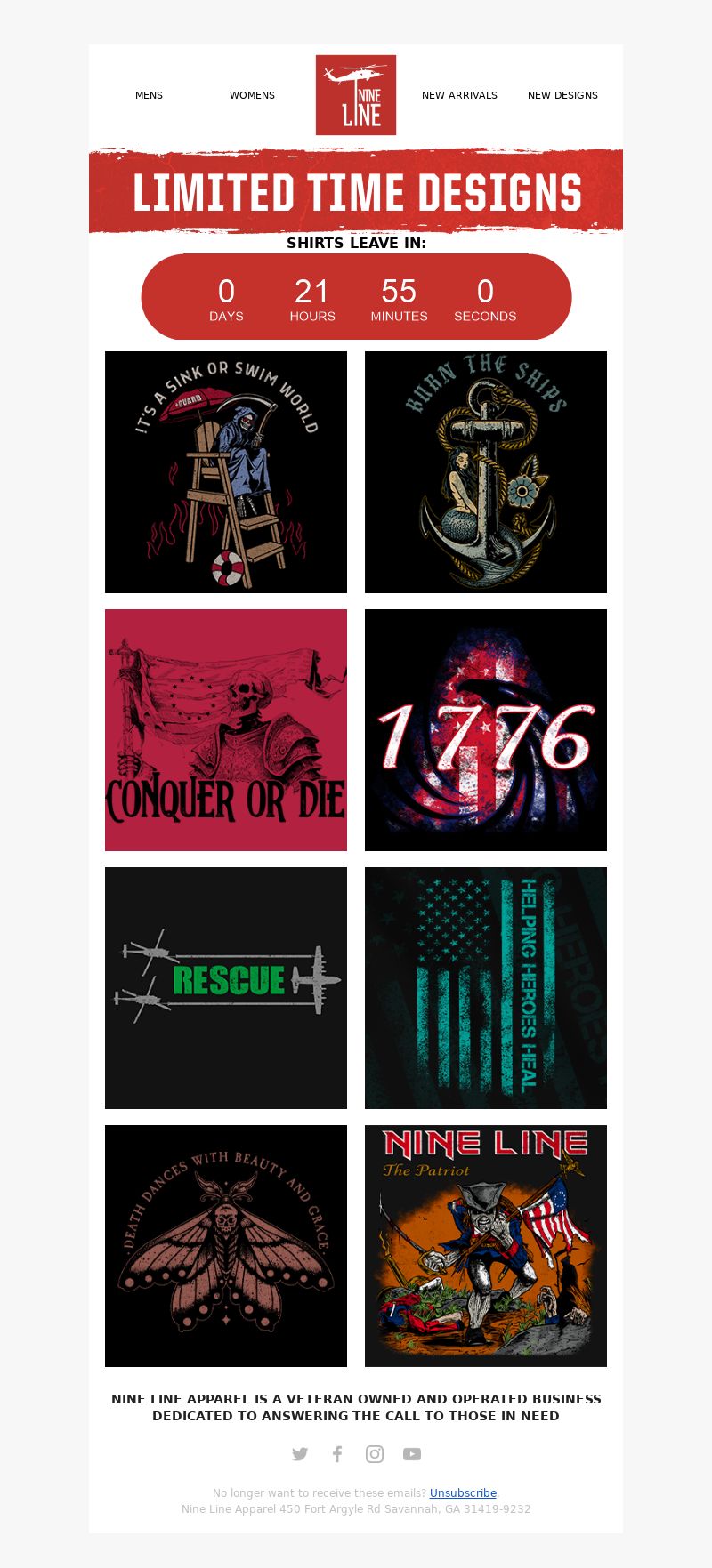Go to NEW ARRIVALS
Viewport: 712px width, 1568px height.
tap(459, 95)
